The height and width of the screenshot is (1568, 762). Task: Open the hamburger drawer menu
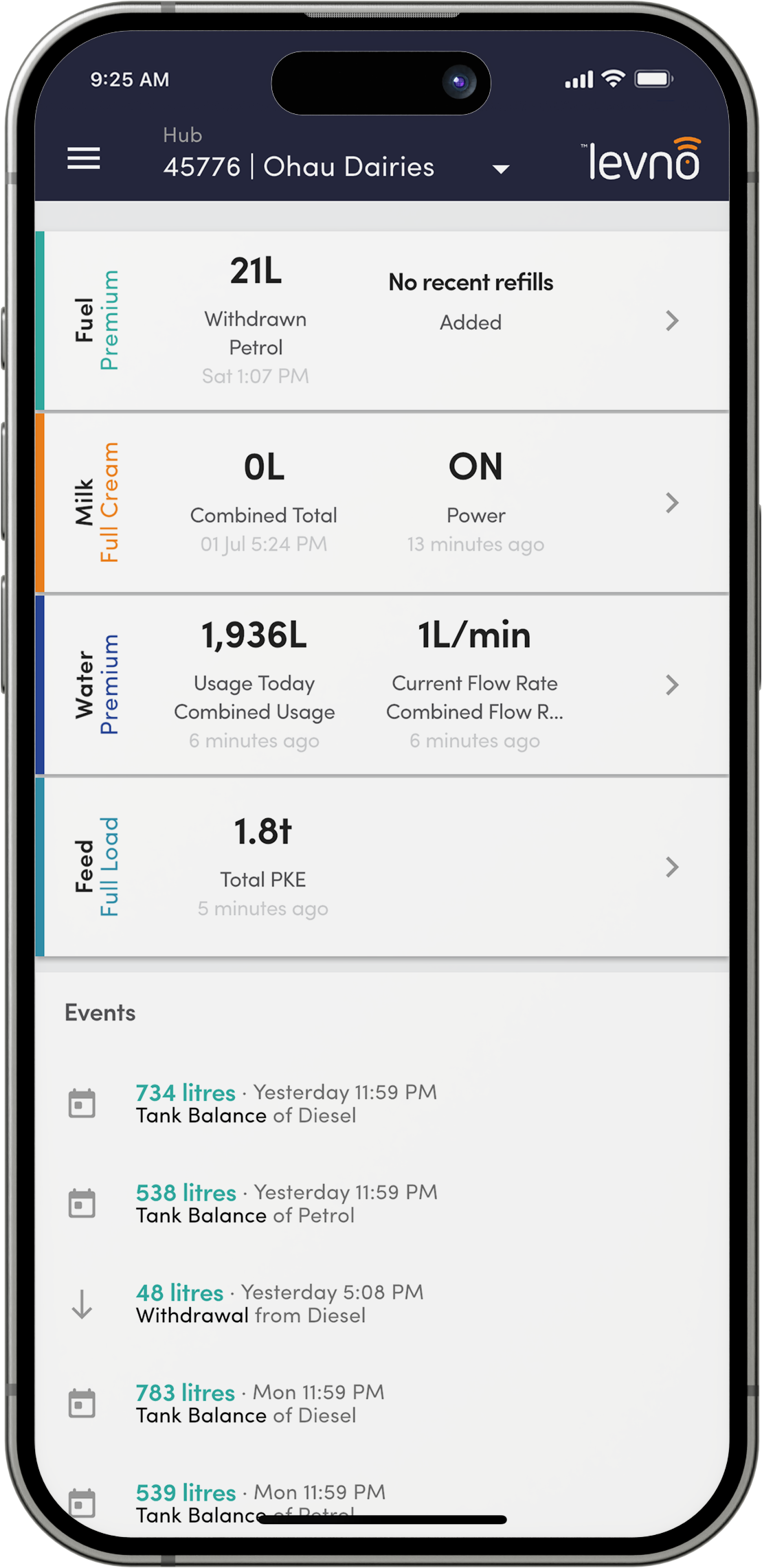click(x=84, y=159)
